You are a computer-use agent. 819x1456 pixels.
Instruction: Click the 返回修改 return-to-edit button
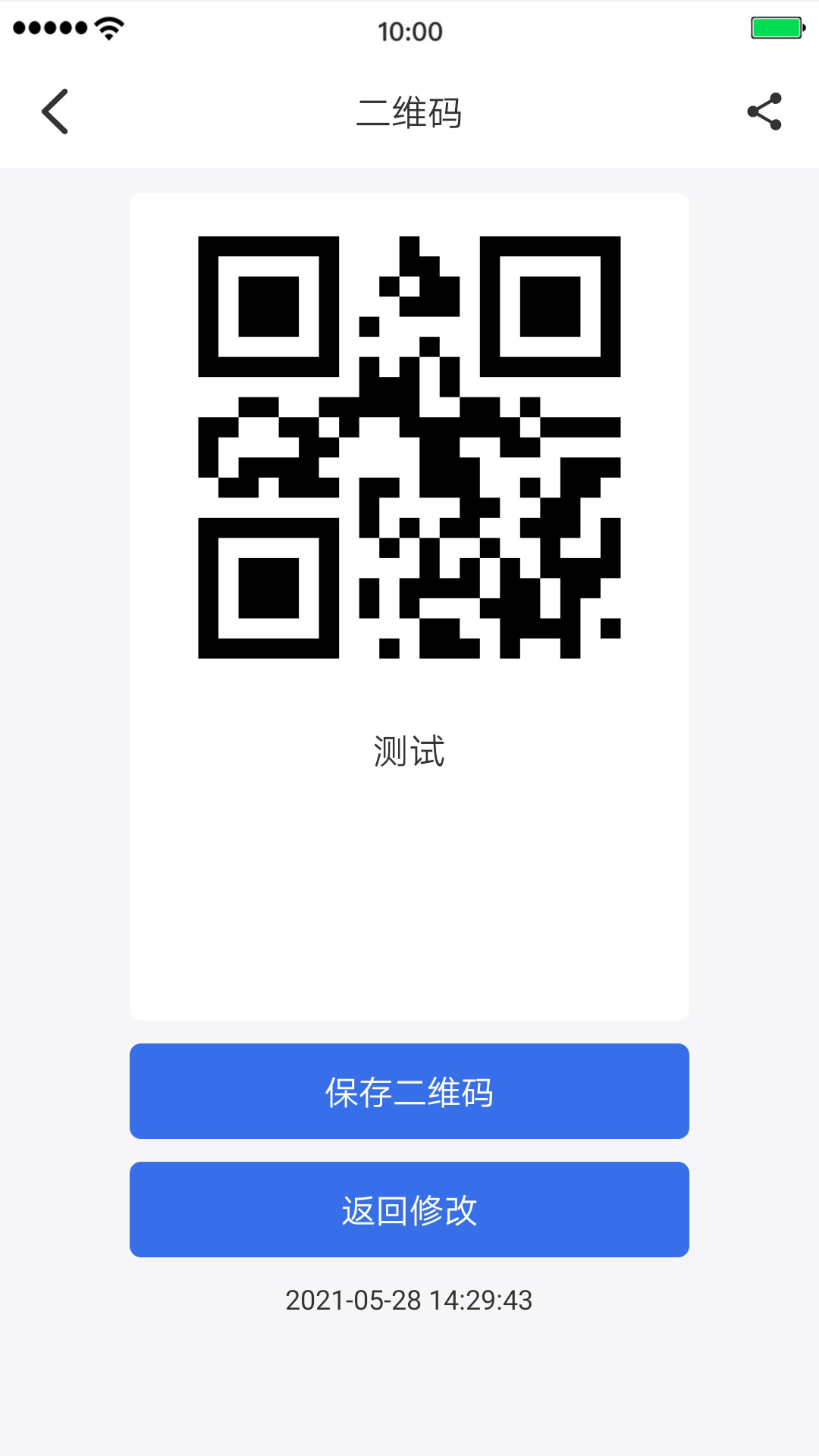(x=409, y=1210)
